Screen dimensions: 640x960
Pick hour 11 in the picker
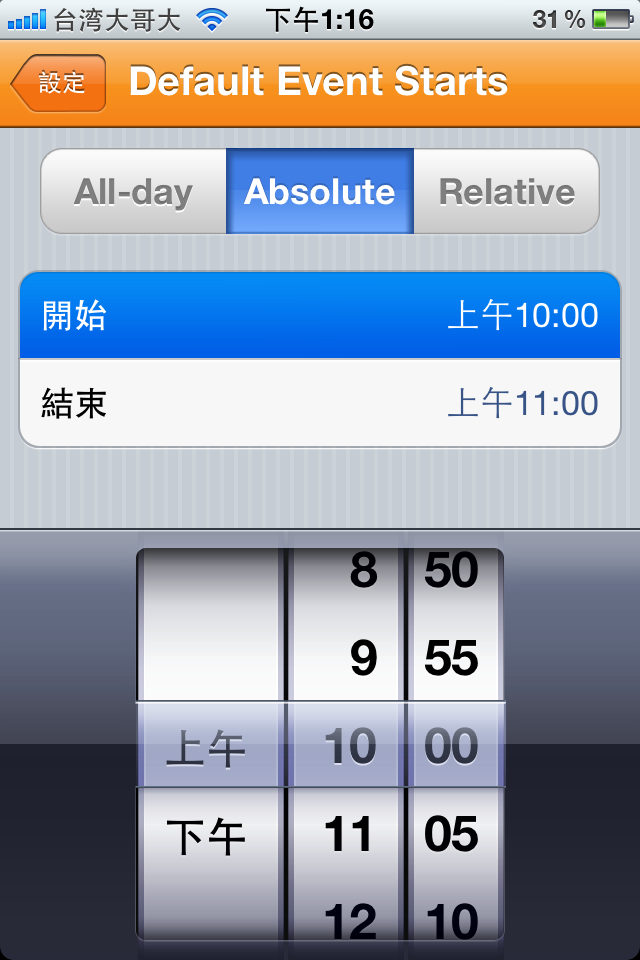349,835
